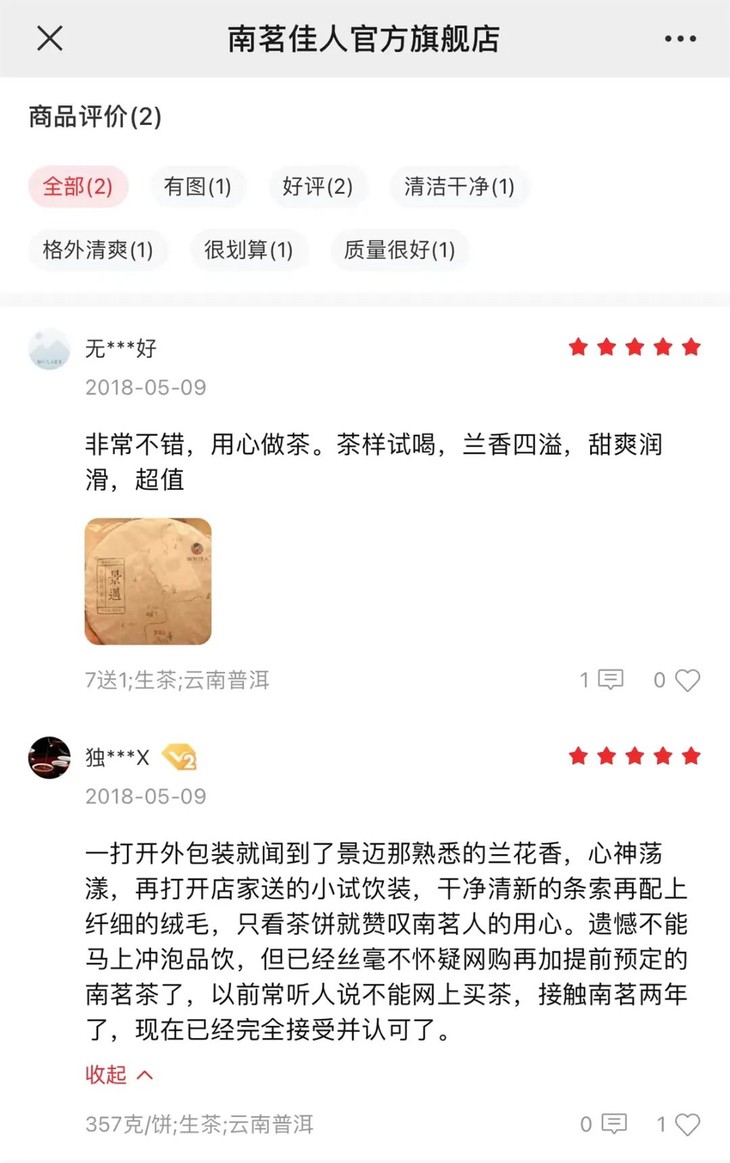Select the 有图(1) filter
The height and width of the screenshot is (1163, 730).
tap(197, 187)
